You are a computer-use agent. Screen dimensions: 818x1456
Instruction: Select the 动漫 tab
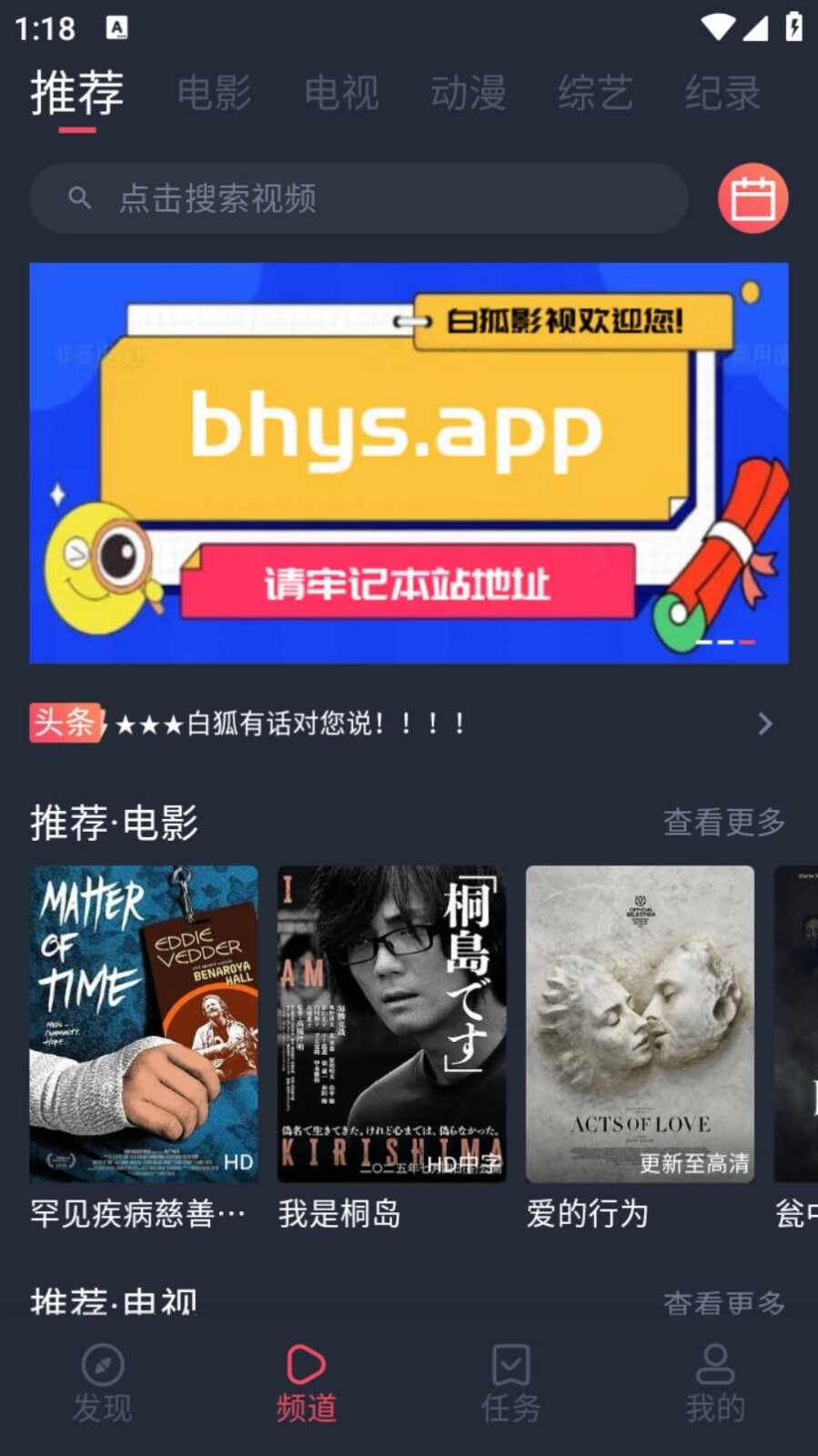coord(468,93)
